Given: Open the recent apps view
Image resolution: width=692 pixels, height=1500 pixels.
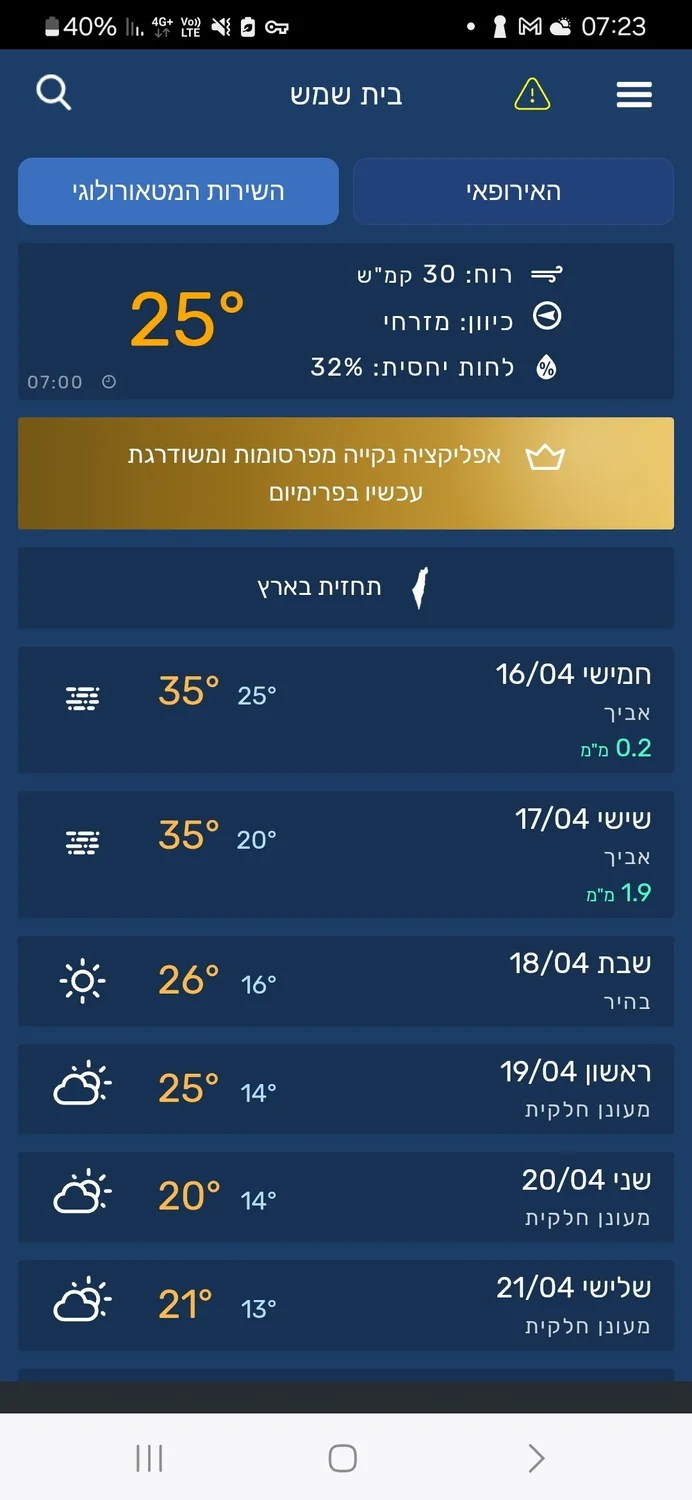Looking at the screenshot, I should [x=149, y=1458].
